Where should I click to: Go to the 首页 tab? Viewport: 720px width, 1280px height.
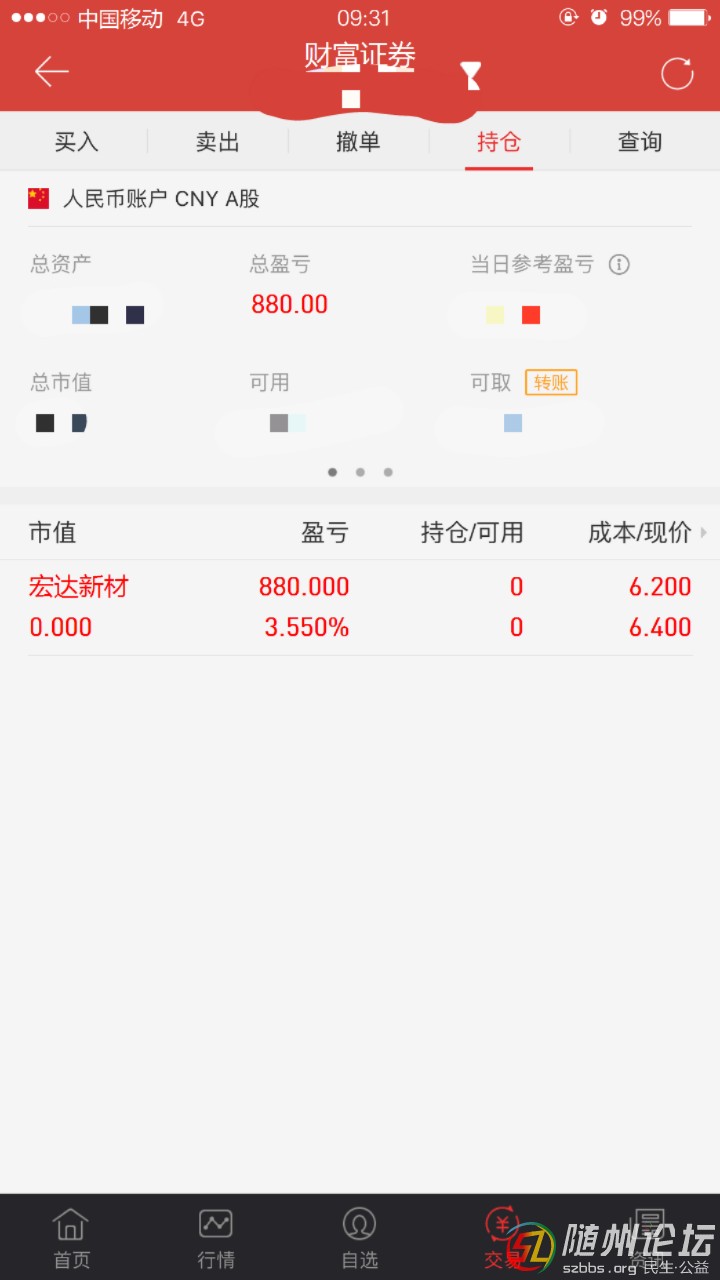click(71, 1237)
